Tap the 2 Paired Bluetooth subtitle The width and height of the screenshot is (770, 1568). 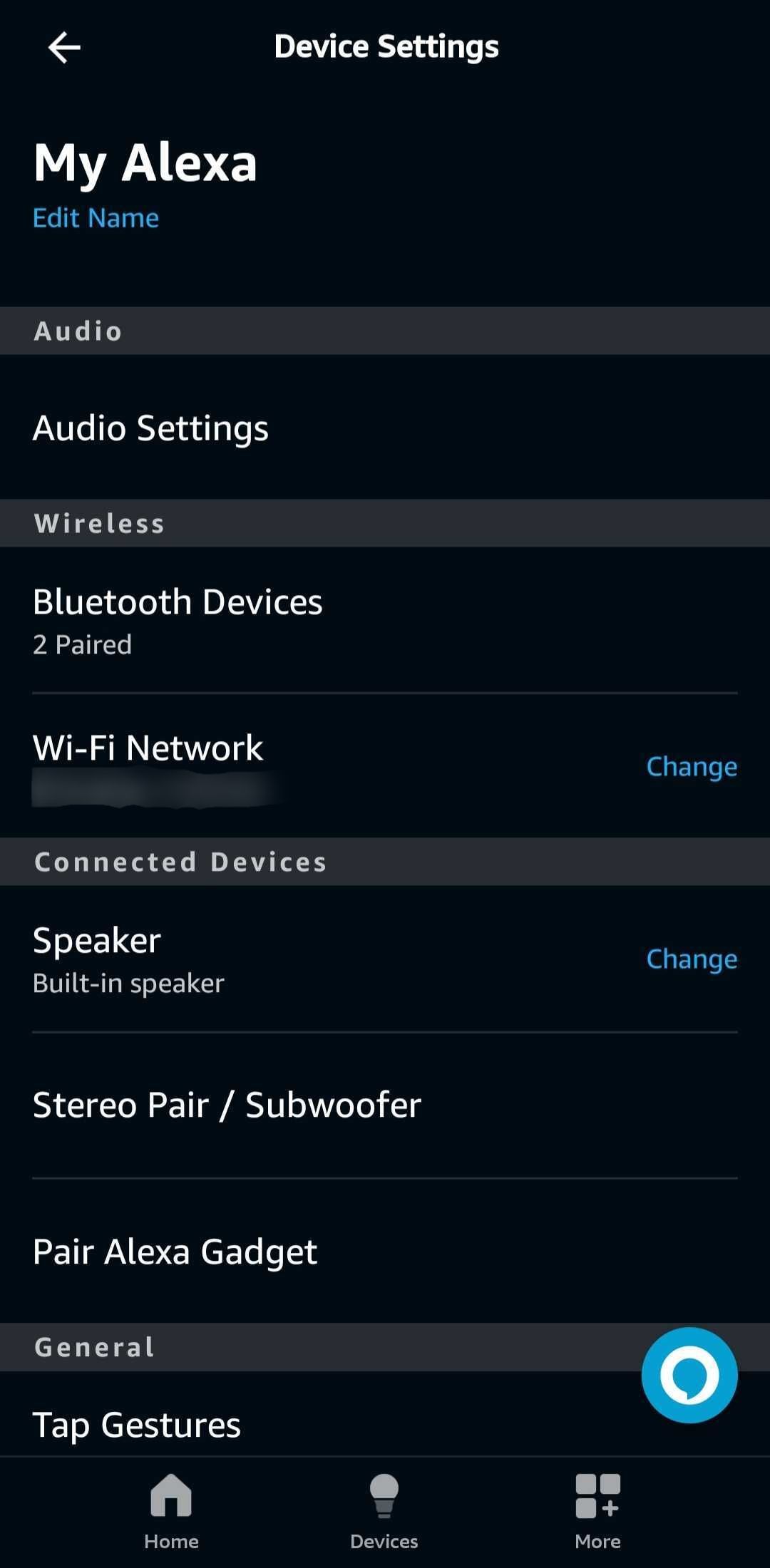pos(82,644)
